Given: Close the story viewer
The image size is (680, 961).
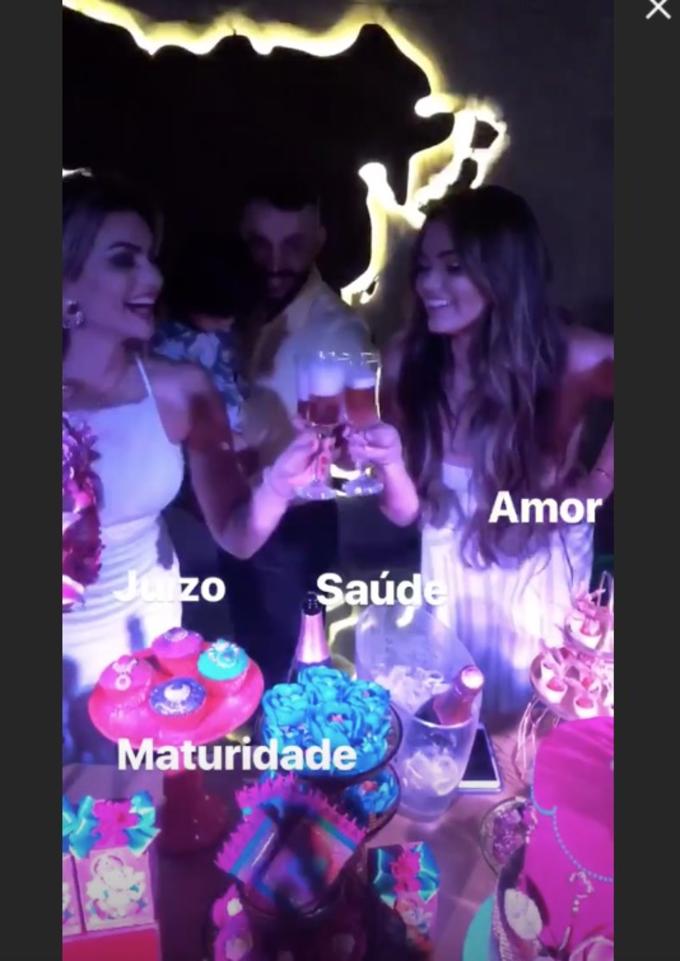Looking at the screenshot, I should (x=658, y=8).
